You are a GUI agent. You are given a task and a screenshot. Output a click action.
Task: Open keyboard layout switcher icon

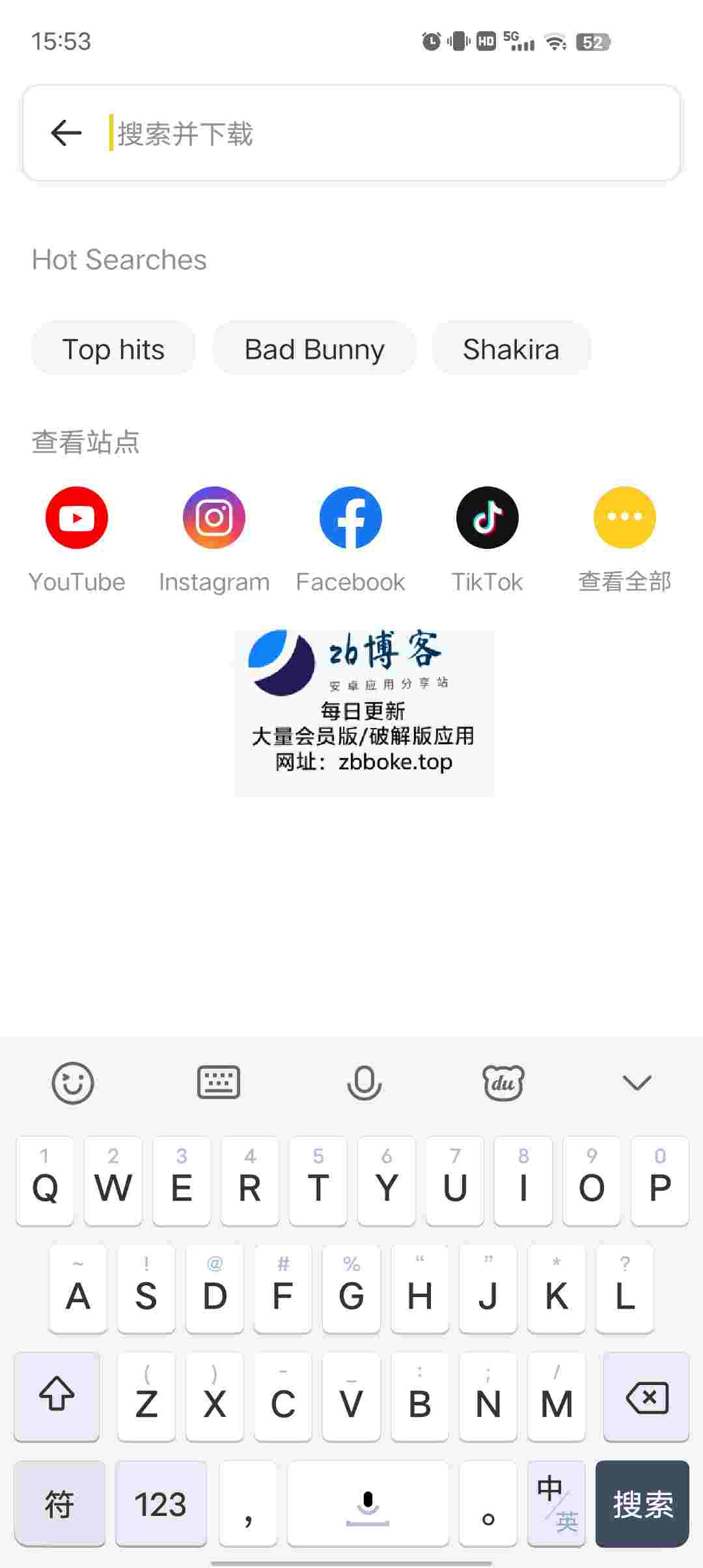(219, 1083)
